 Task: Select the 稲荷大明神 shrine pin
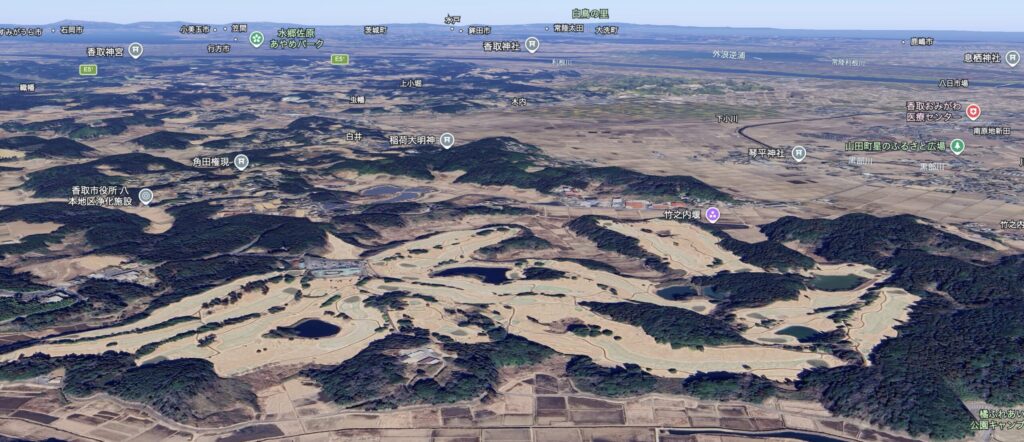coord(447,140)
